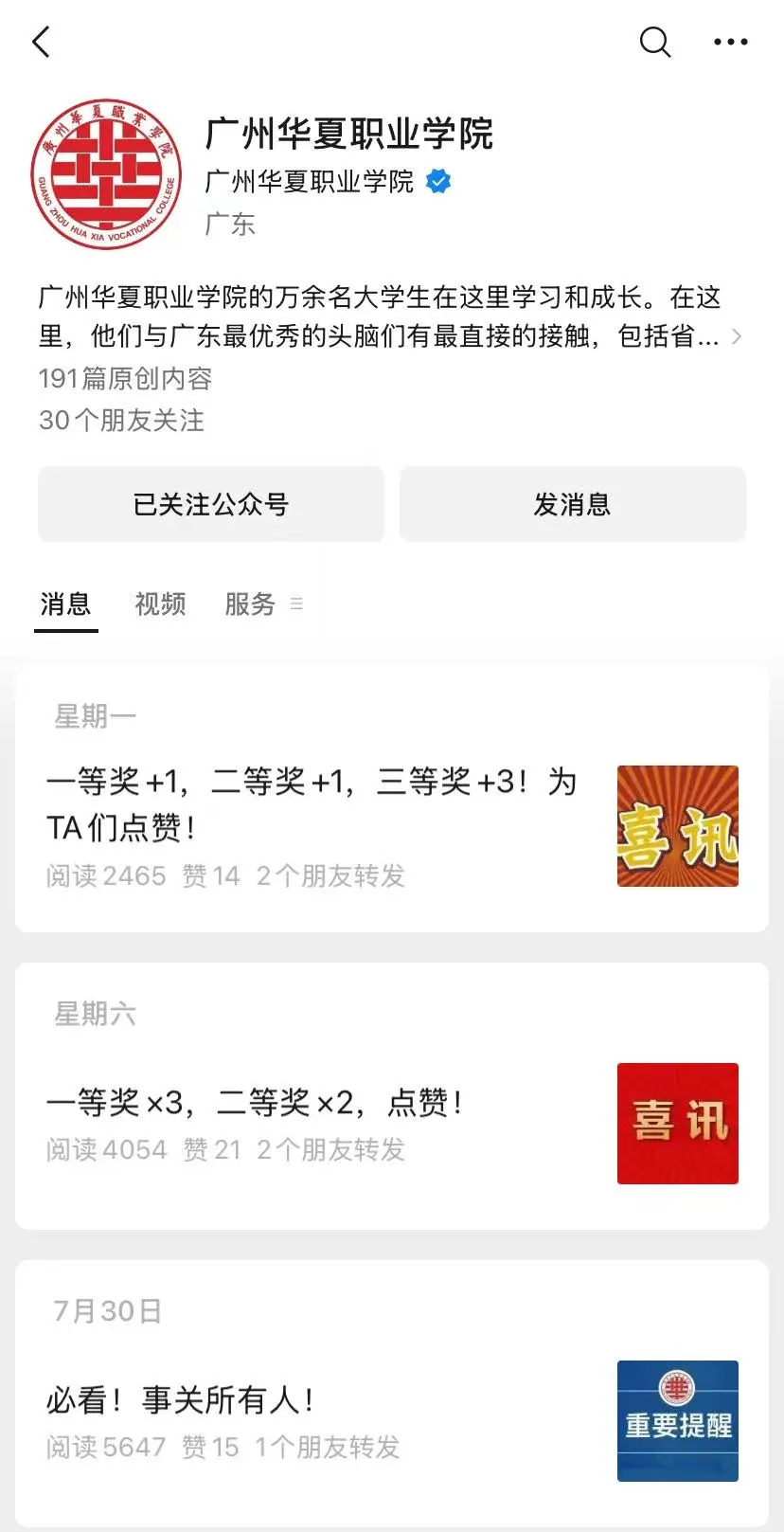
Task: View the 广州华夏职业学院 account avatar
Action: pos(106,174)
